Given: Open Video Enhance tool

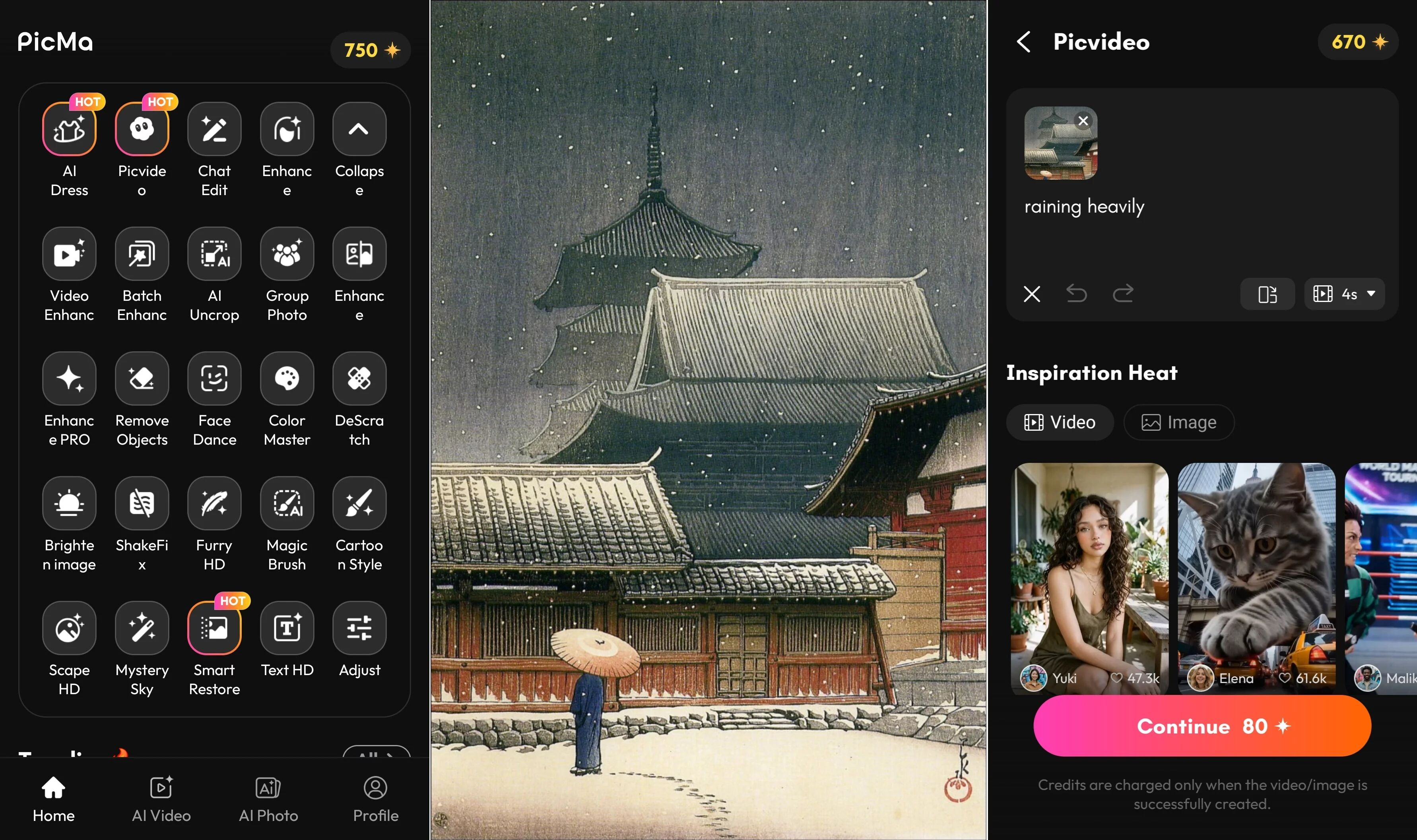Looking at the screenshot, I should tap(69, 254).
